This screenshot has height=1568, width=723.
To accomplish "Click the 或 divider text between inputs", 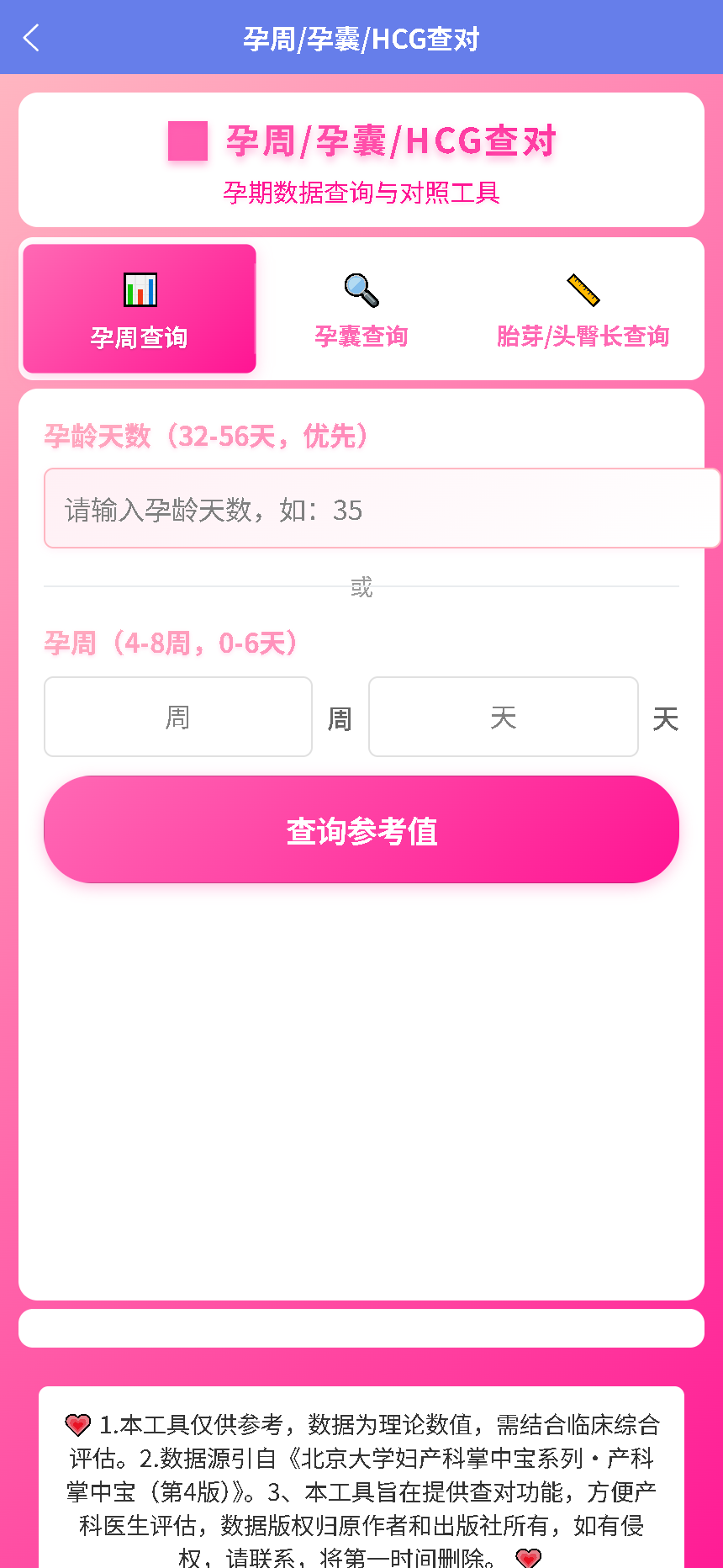I will pyautogui.click(x=361, y=587).
